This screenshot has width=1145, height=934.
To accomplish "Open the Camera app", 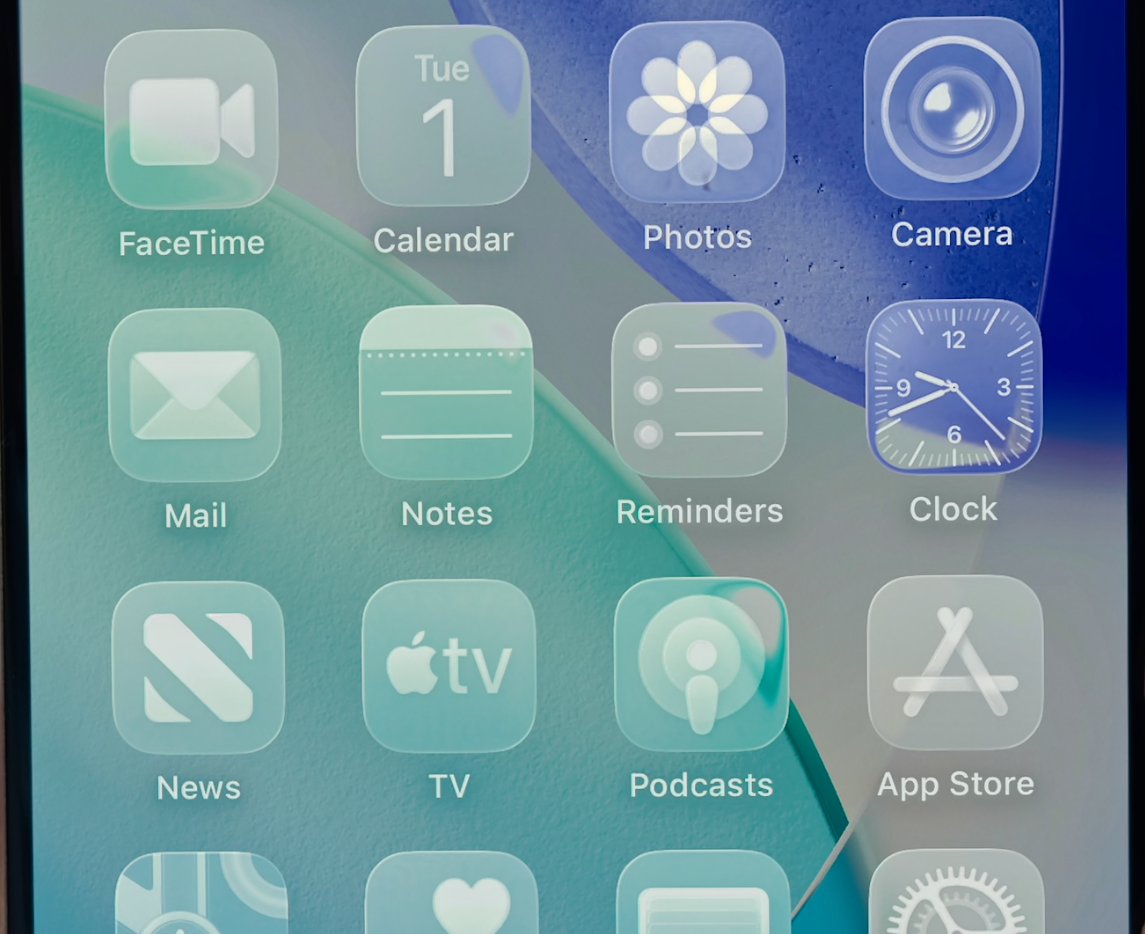I will 952,108.
